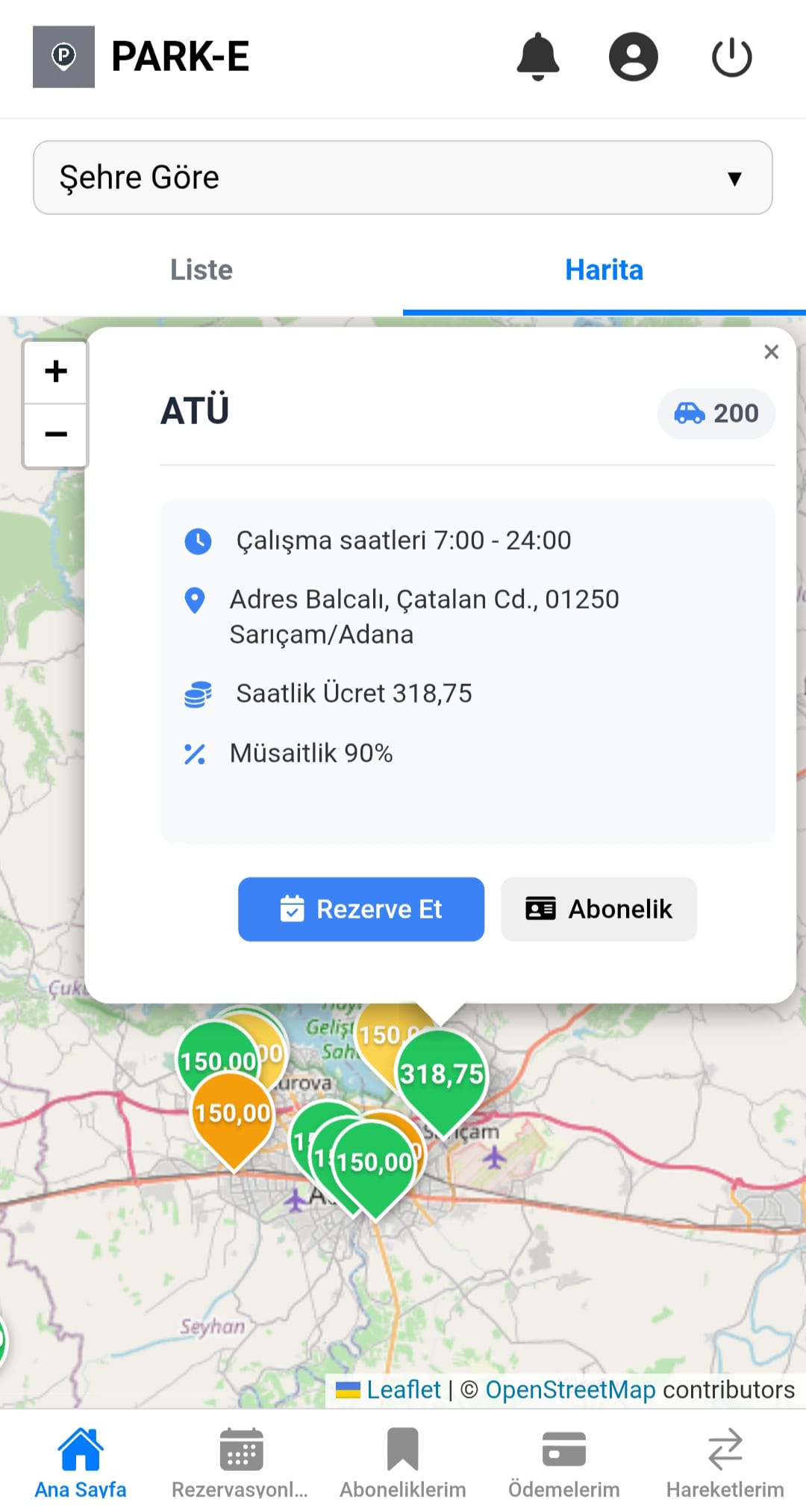Zoom in on the map

coord(56,371)
